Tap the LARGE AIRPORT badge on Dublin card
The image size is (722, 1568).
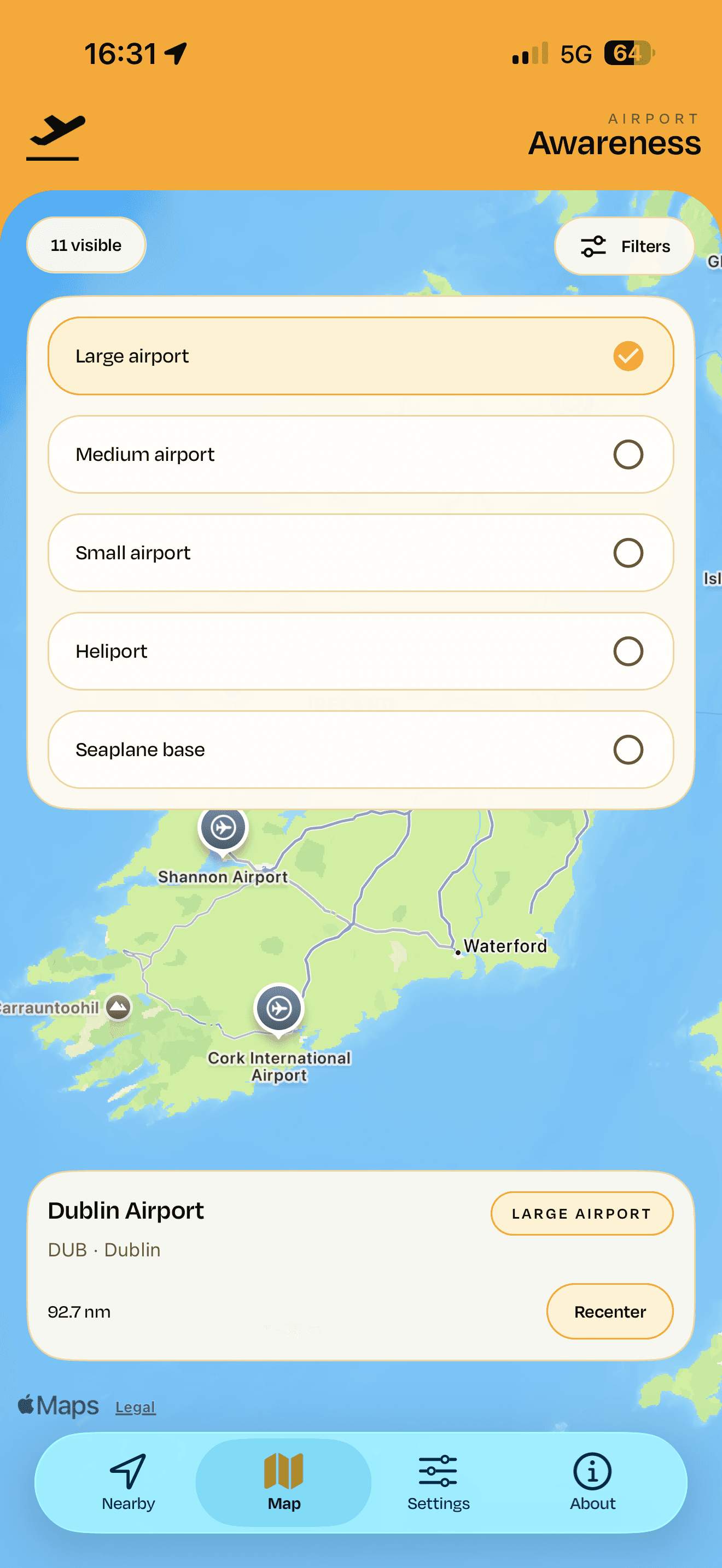(x=581, y=1213)
